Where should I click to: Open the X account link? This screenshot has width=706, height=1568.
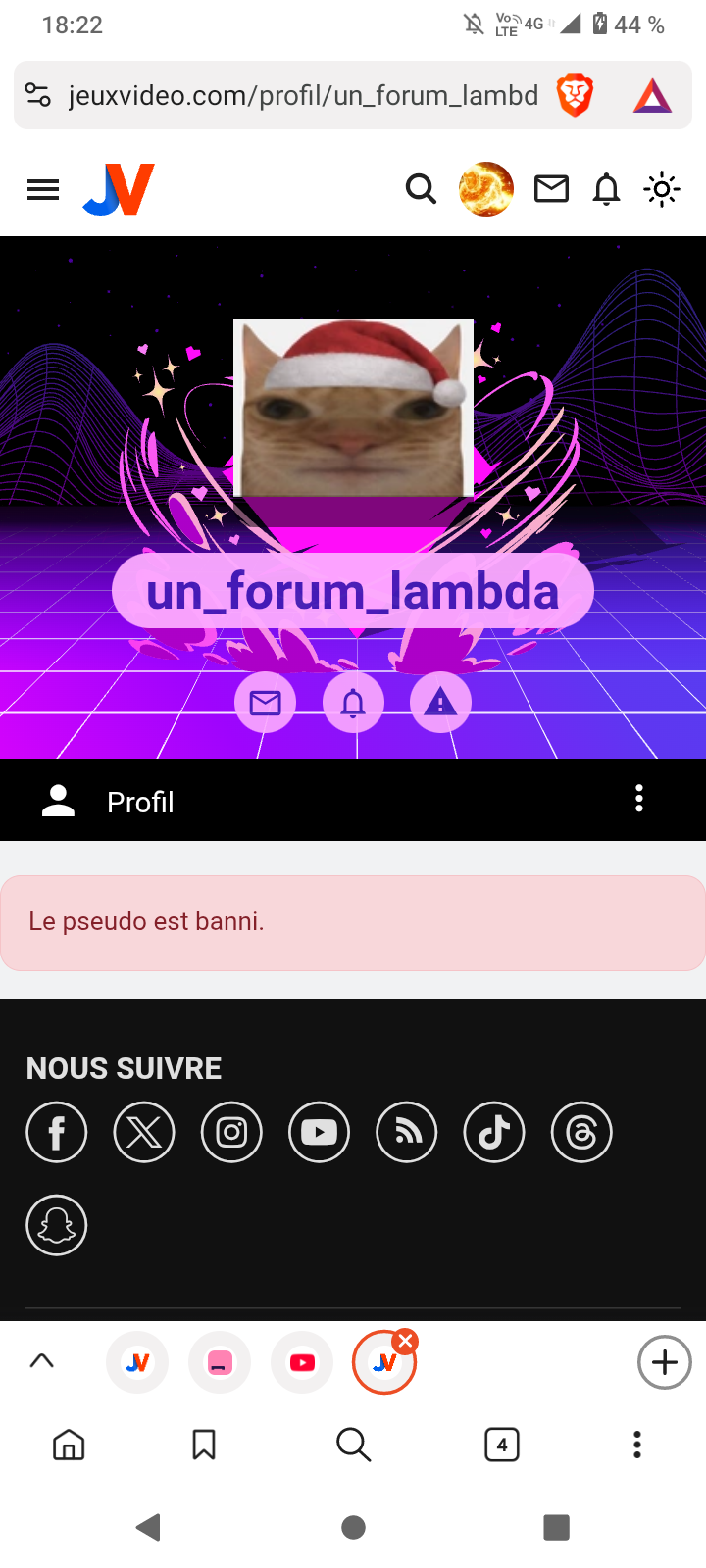coord(144,1133)
